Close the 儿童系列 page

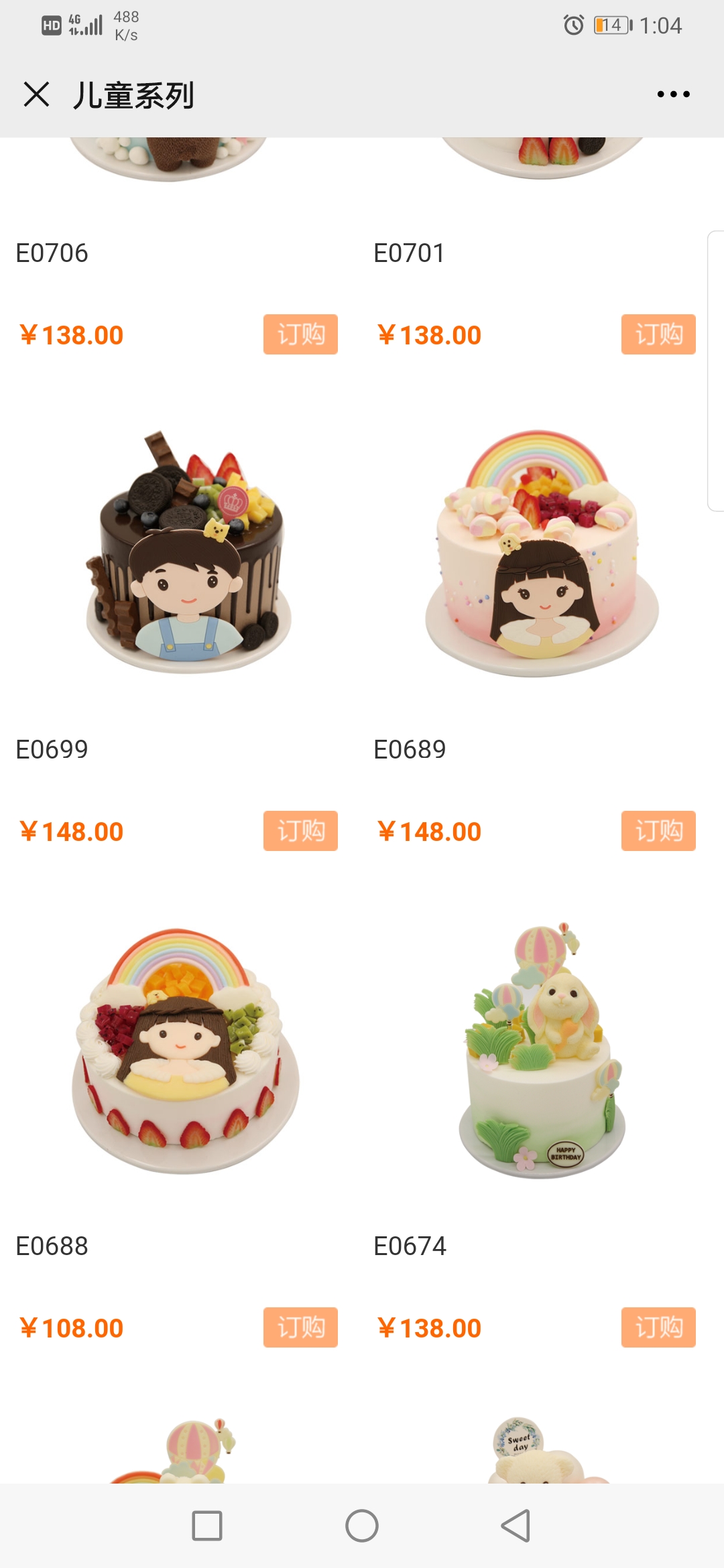(x=37, y=94)
